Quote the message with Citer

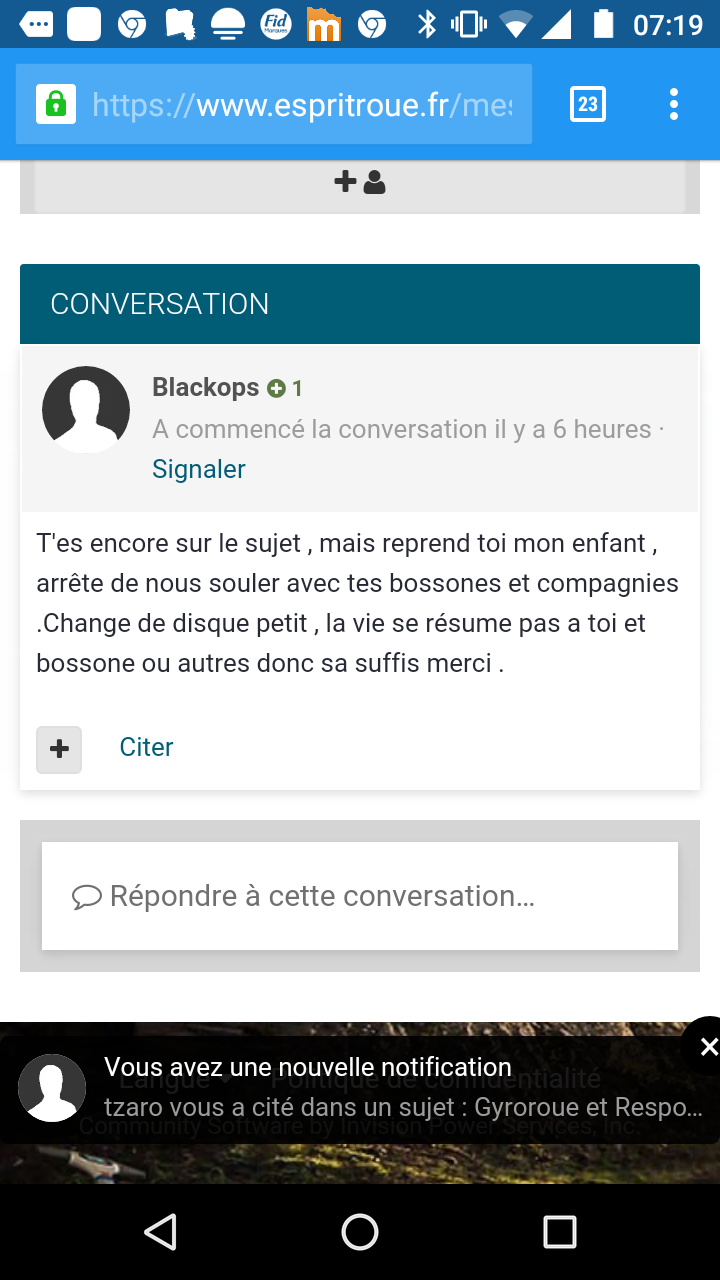coord(146,747)
